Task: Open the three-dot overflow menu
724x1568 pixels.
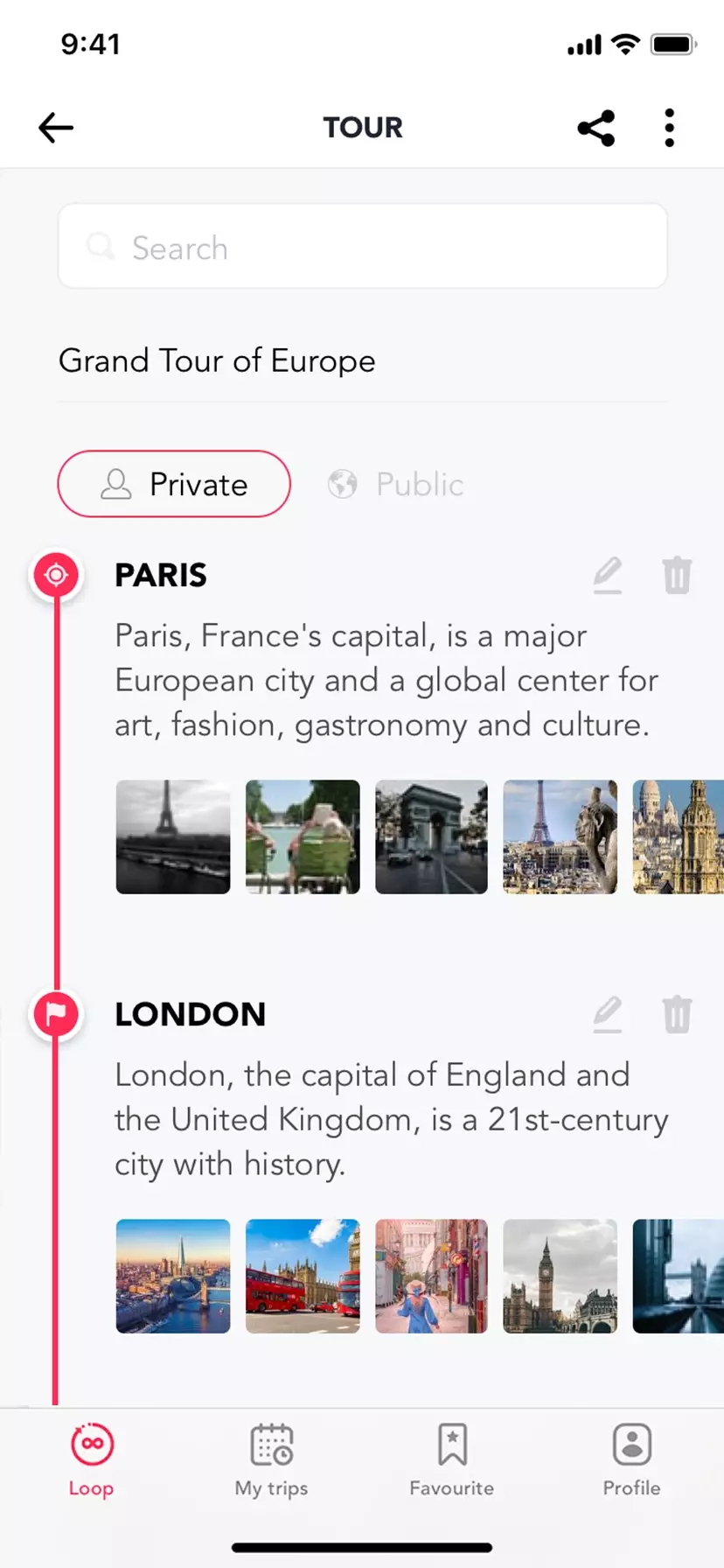Action: [669, 128]
